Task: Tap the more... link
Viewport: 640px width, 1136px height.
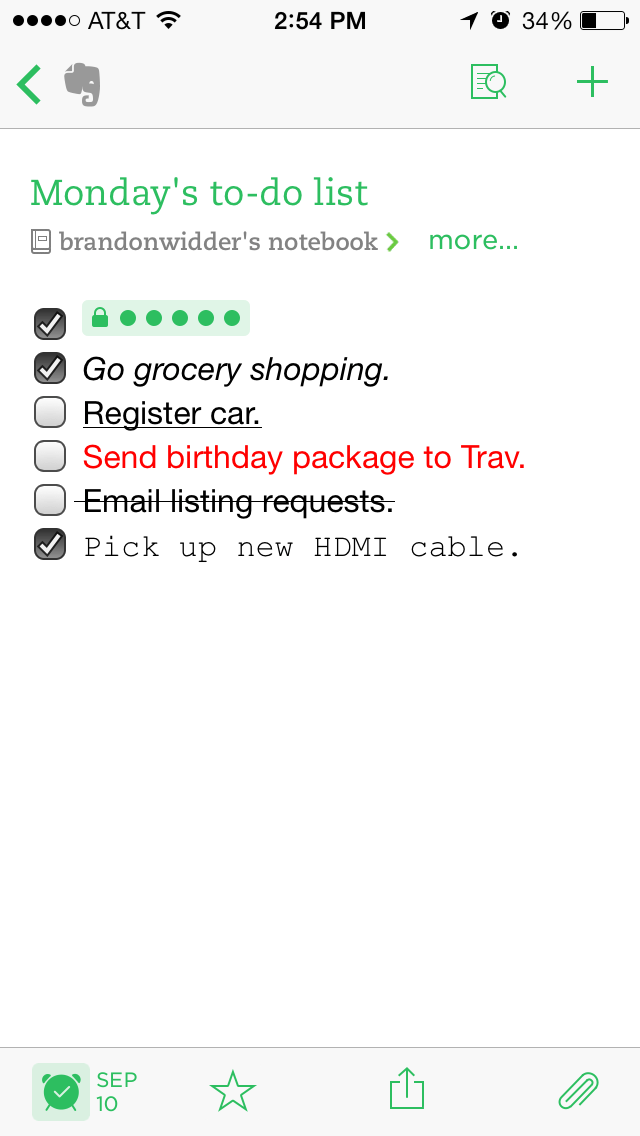Action: point(473,241)
